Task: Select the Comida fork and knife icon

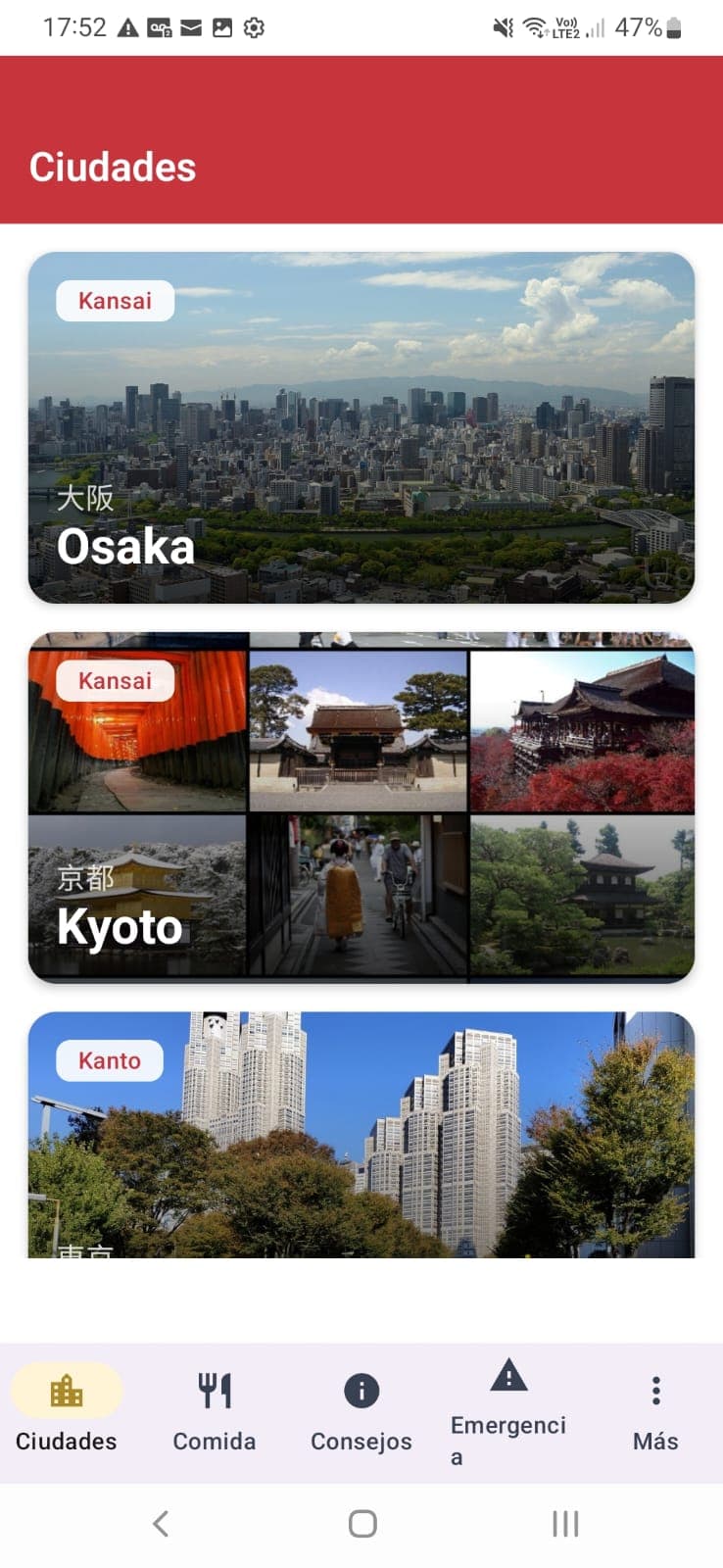Action: [214, 1389]
